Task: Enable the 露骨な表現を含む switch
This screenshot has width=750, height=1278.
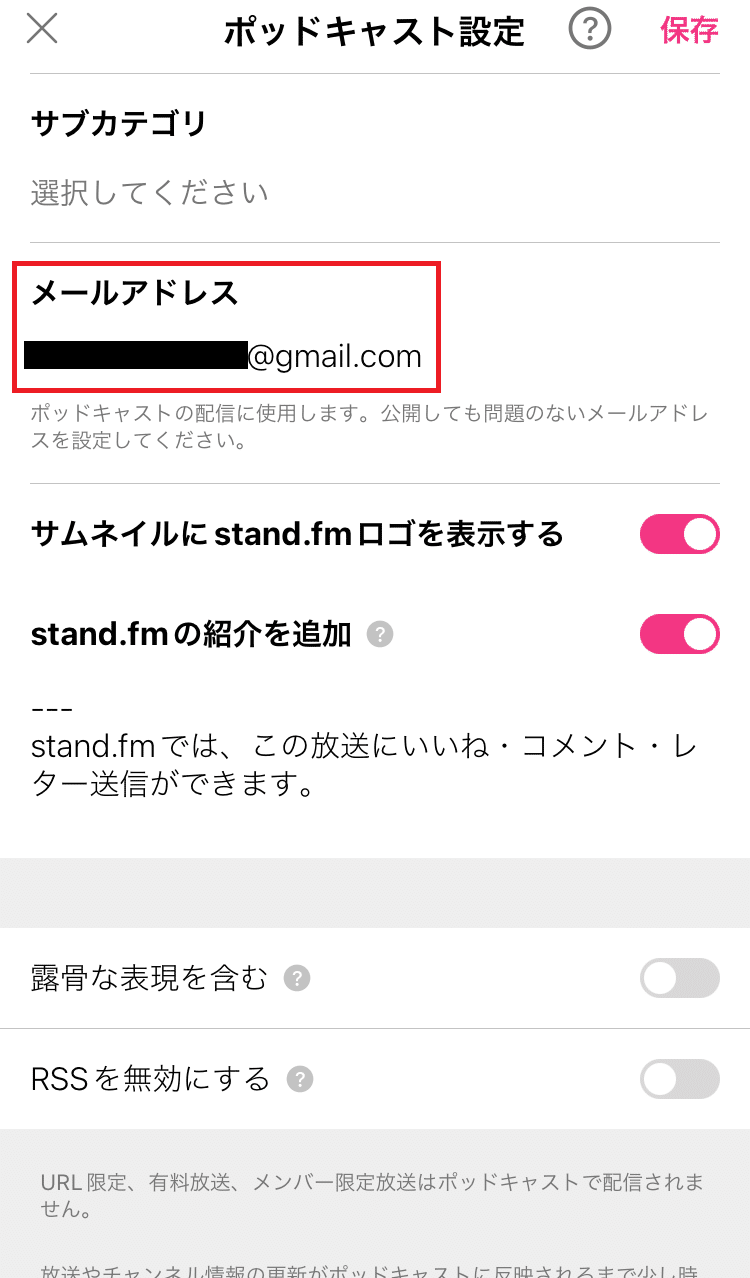Action: pos(680,978)
